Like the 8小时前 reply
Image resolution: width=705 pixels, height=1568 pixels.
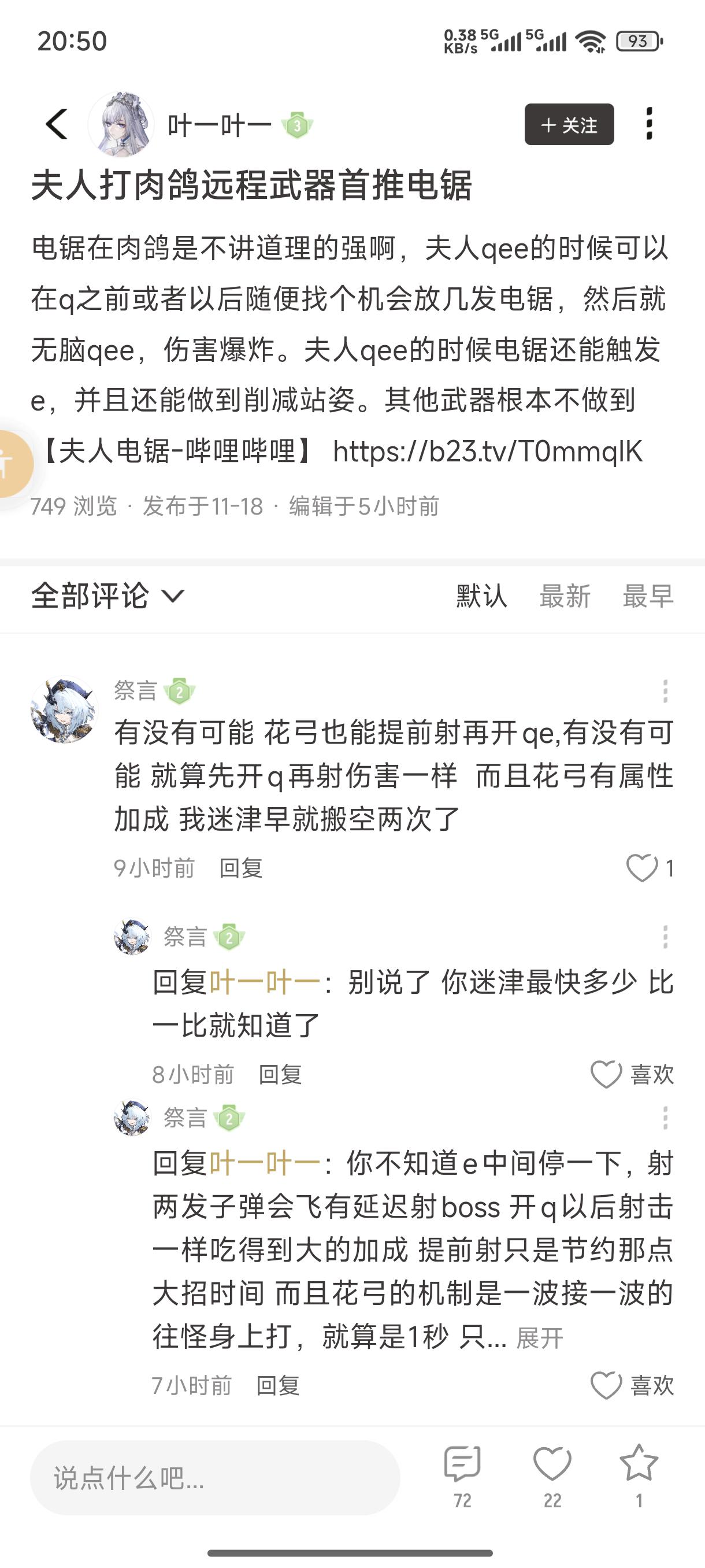(x=606, y=1074)
